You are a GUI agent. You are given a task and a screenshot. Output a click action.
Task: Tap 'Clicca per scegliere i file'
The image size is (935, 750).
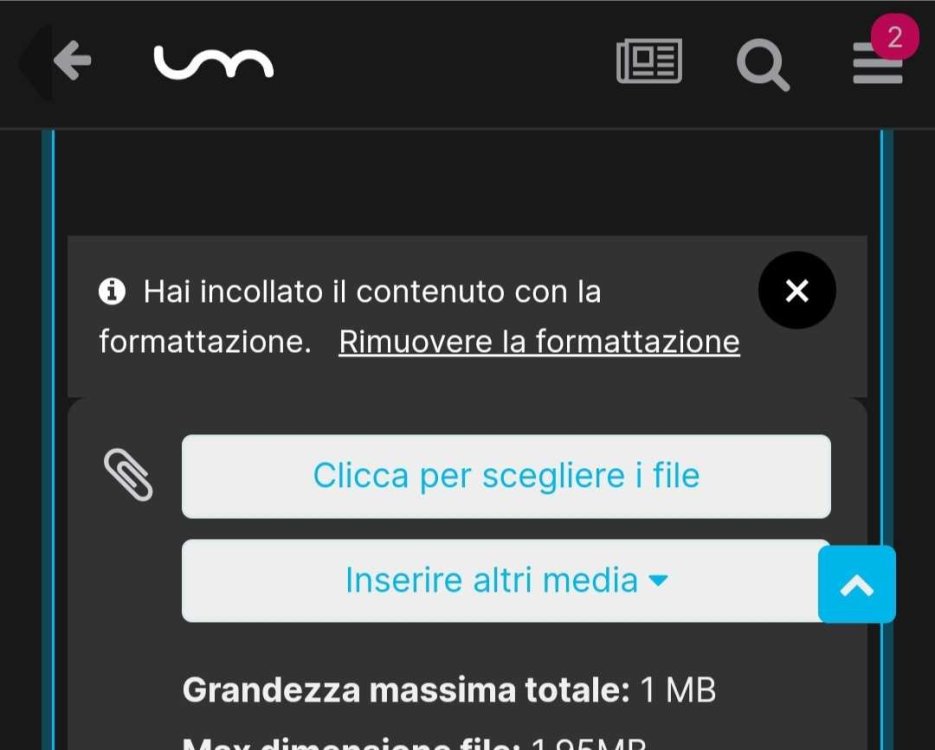coord(506,476)
